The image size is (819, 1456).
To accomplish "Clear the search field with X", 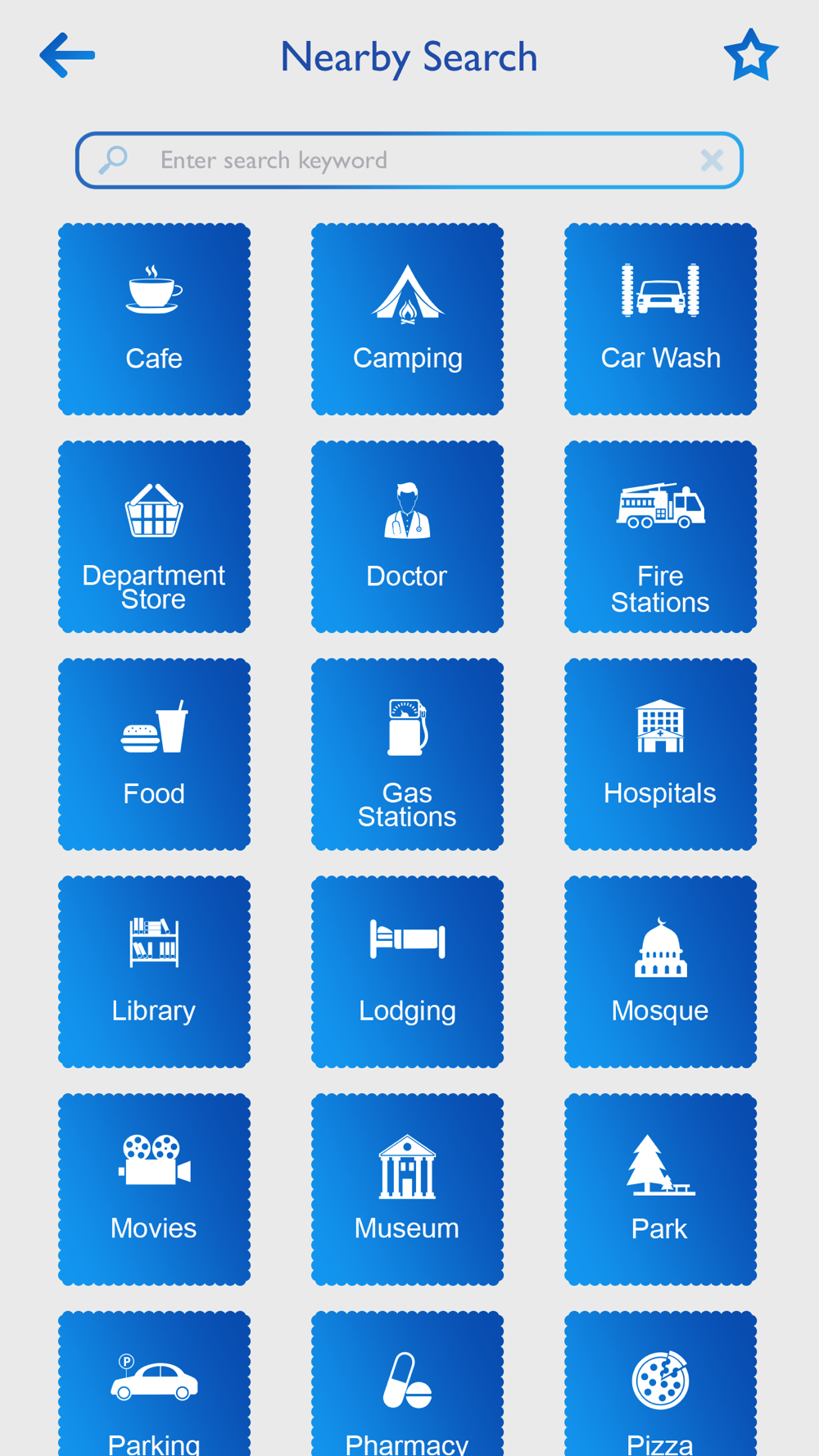I will 712,161.
